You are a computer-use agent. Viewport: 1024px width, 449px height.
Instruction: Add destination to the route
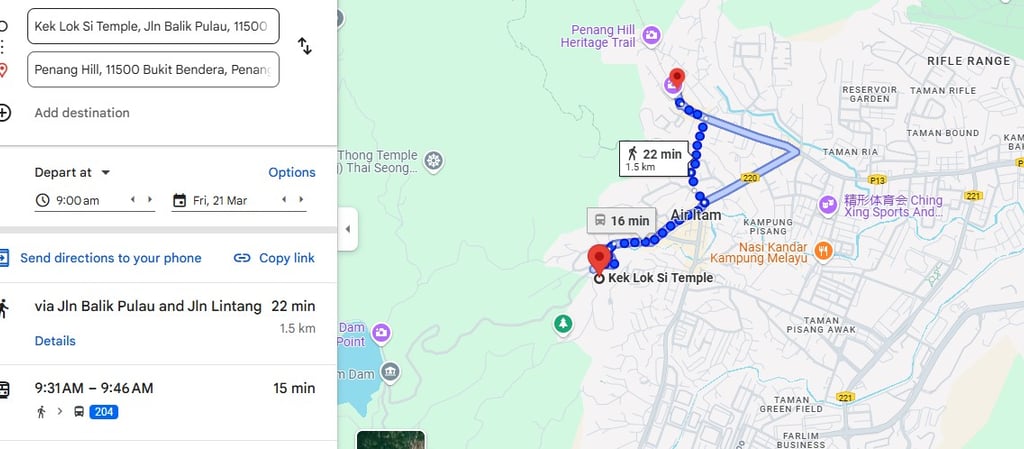click(82, 113)
